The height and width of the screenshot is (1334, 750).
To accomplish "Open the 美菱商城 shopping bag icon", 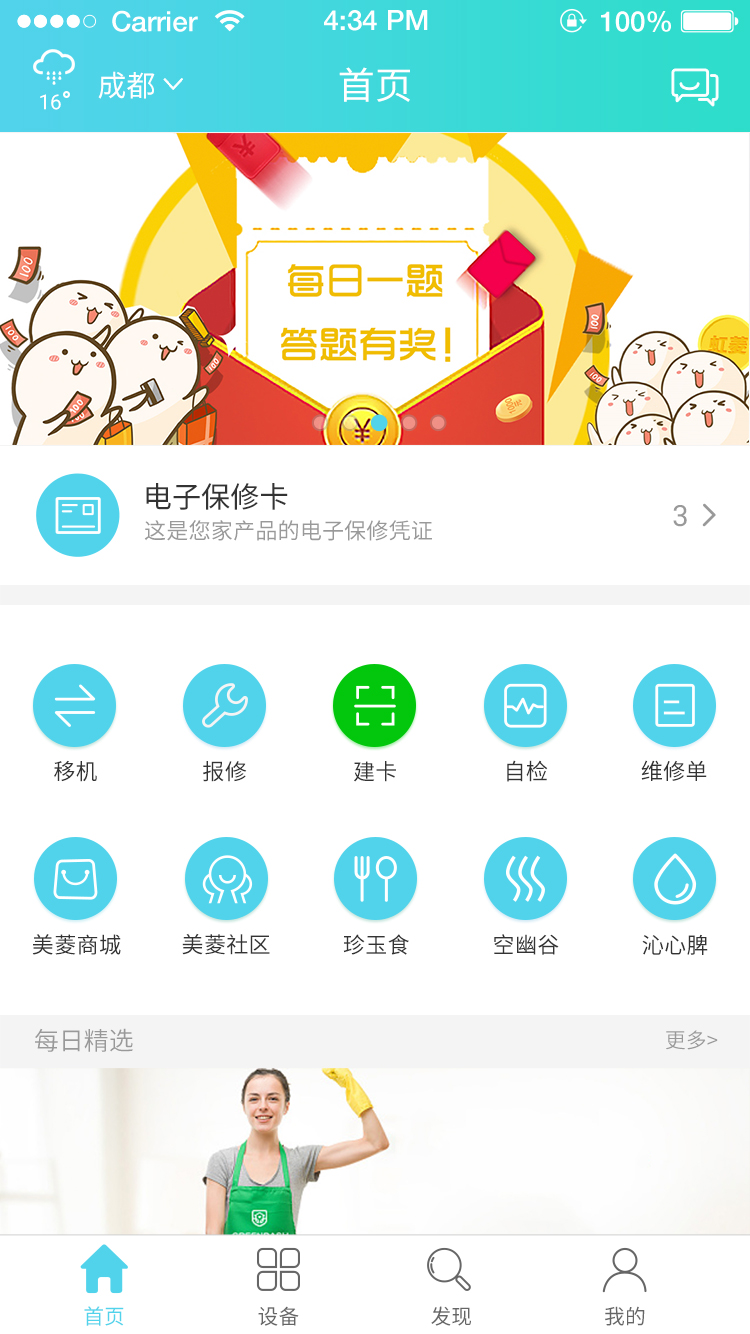I will (75, 877).
